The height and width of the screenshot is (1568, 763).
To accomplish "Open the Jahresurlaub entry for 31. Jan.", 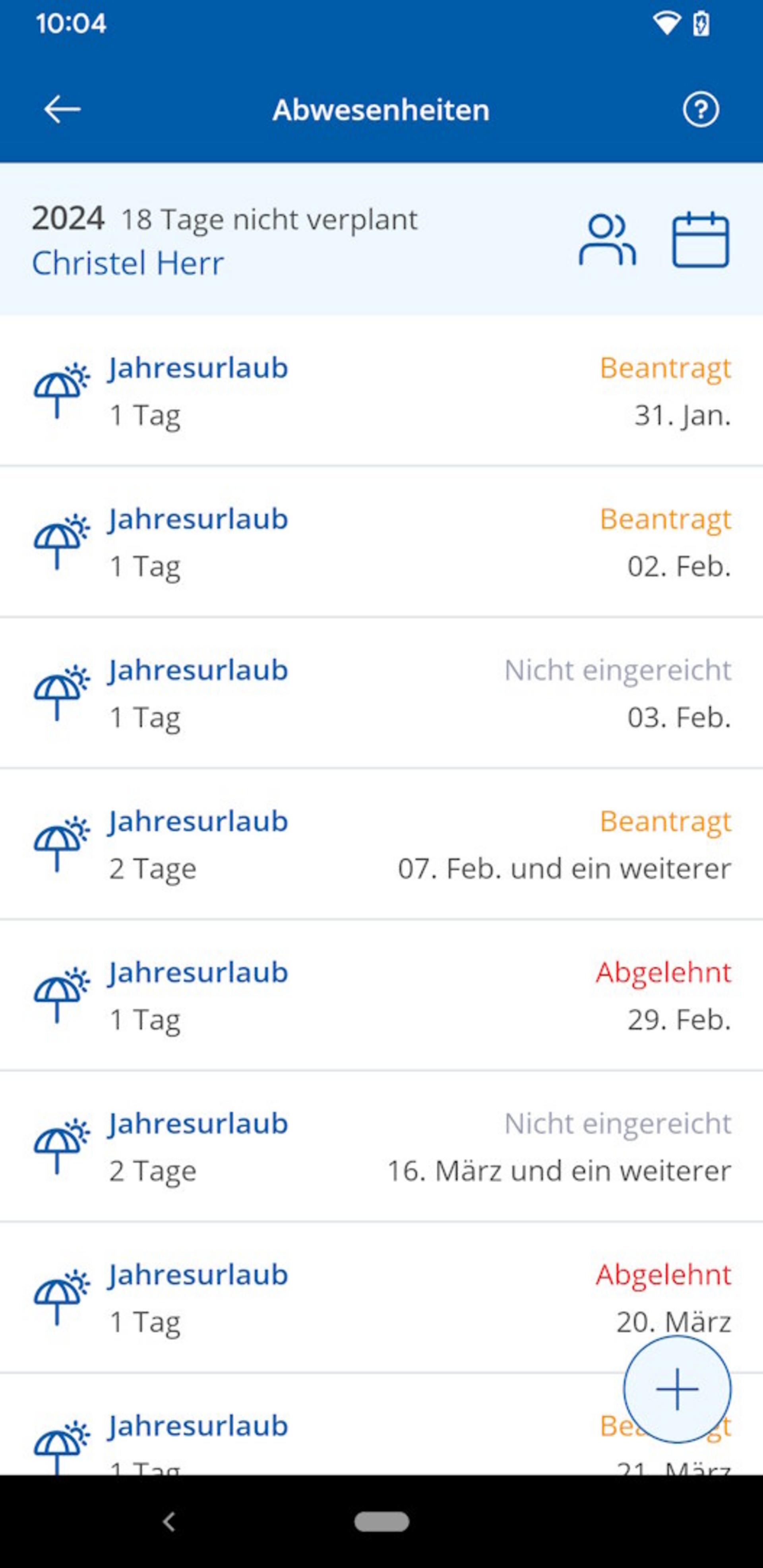I will [x=381, y=391].
